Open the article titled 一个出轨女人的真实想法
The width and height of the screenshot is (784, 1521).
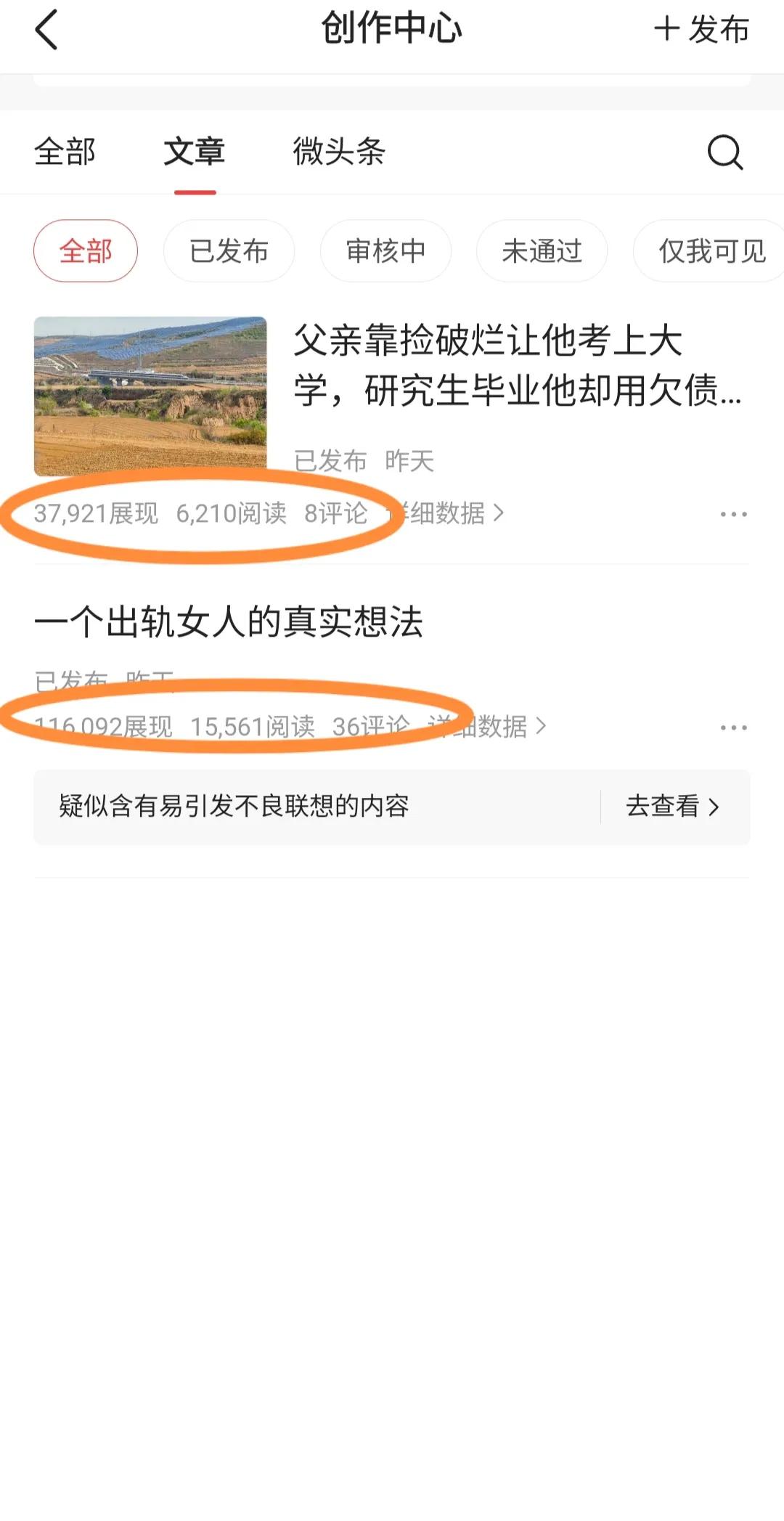pyautogui.click(x=232, y=621)
